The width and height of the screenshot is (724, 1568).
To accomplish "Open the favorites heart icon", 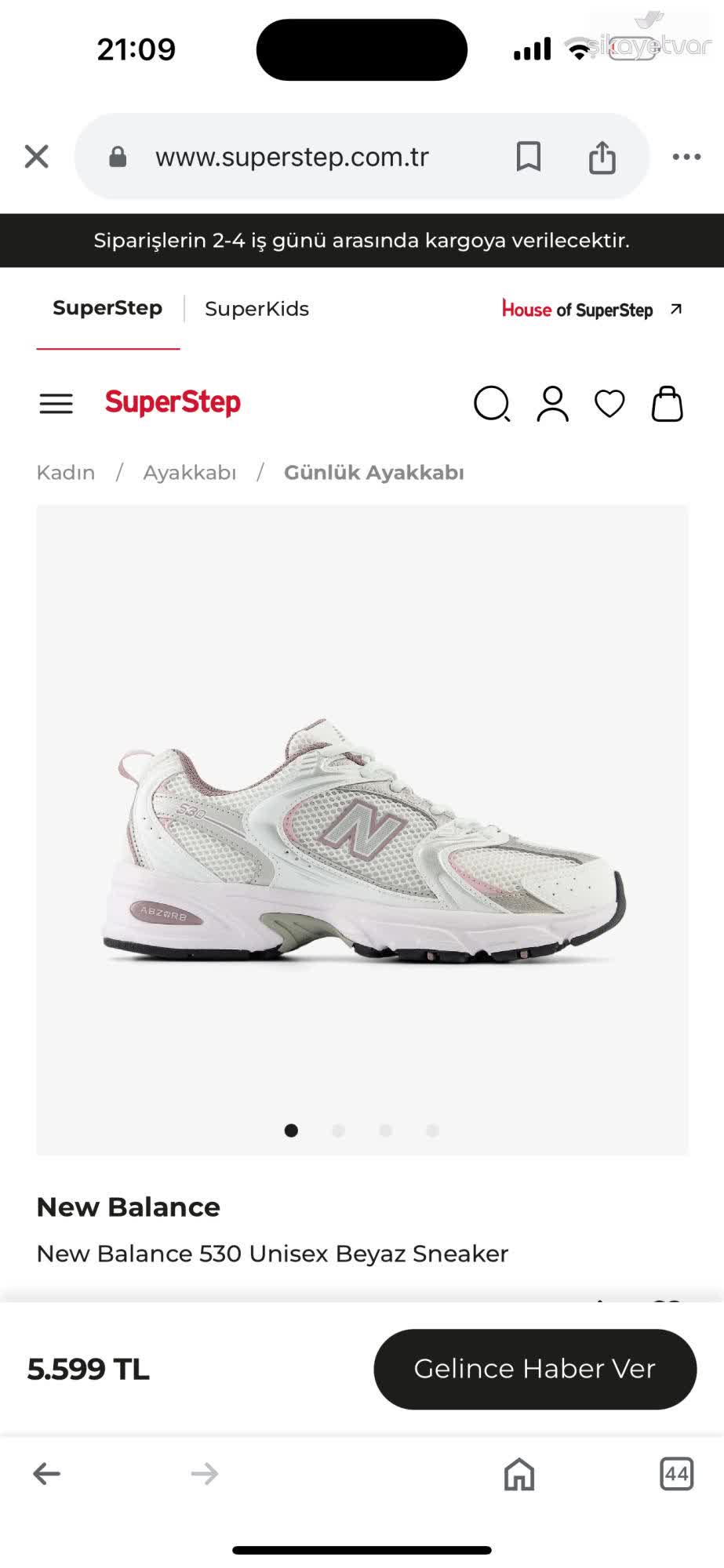I will tap(609, 404).
